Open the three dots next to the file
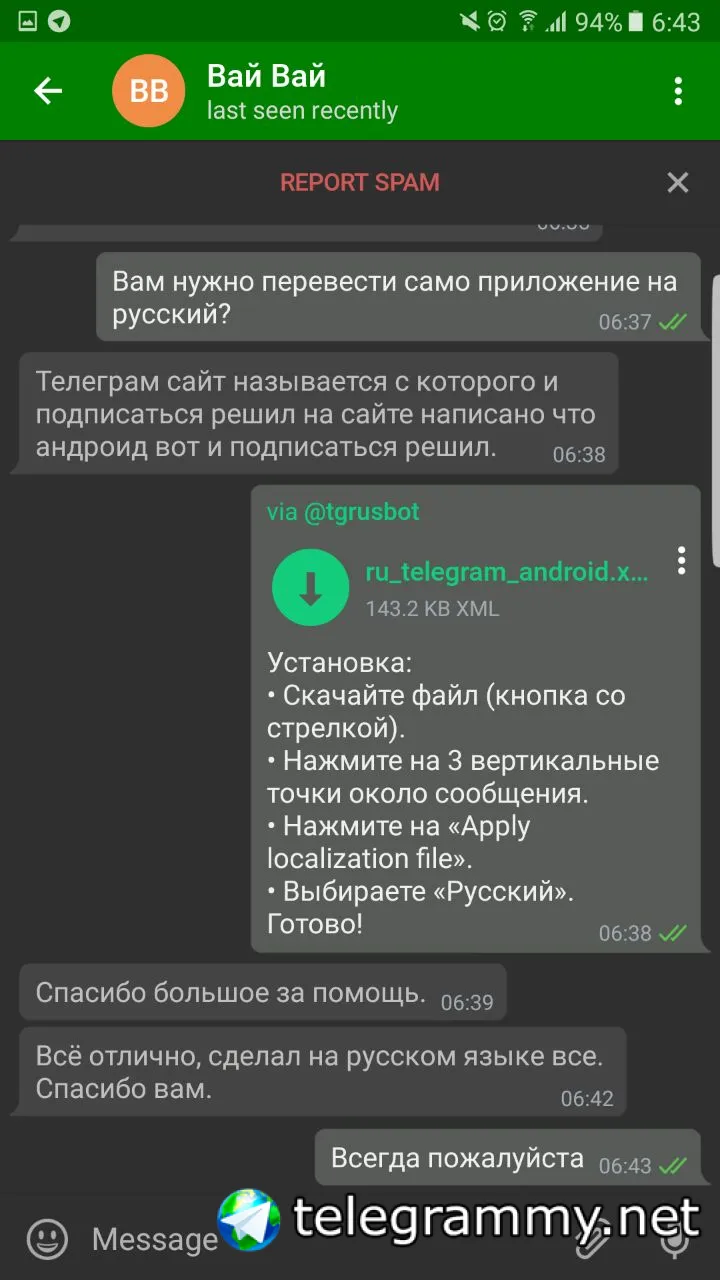This screenshot has height=1280, width=720. point(681,561)
